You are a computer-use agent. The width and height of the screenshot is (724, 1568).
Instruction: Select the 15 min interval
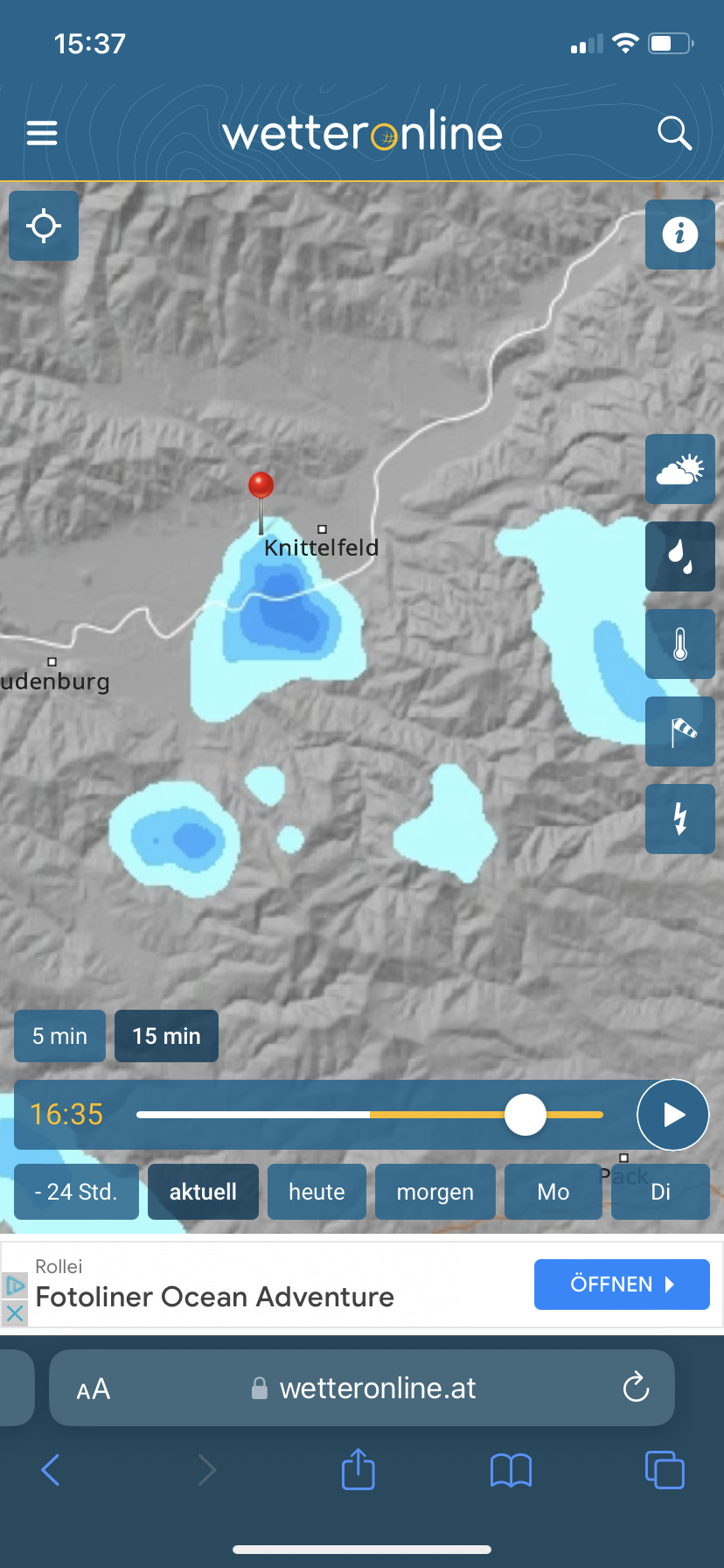click(x=166, y=1036)
